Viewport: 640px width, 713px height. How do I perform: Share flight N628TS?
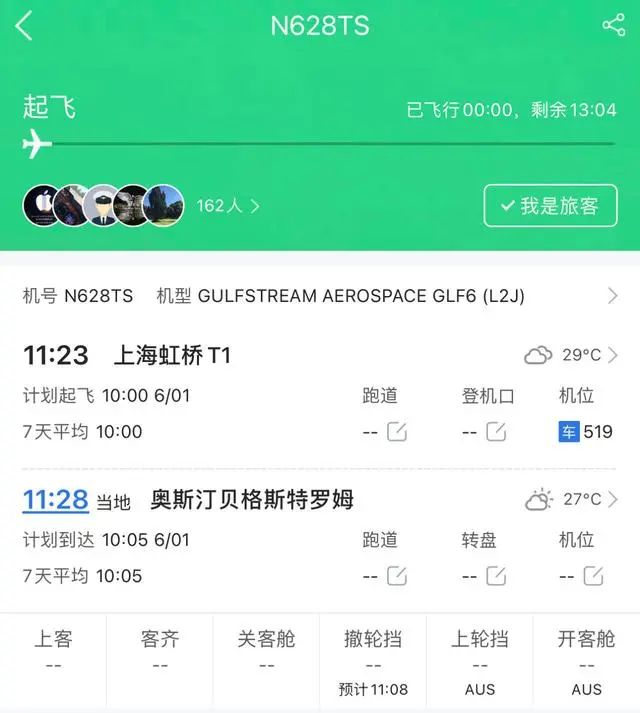(613, 26)
